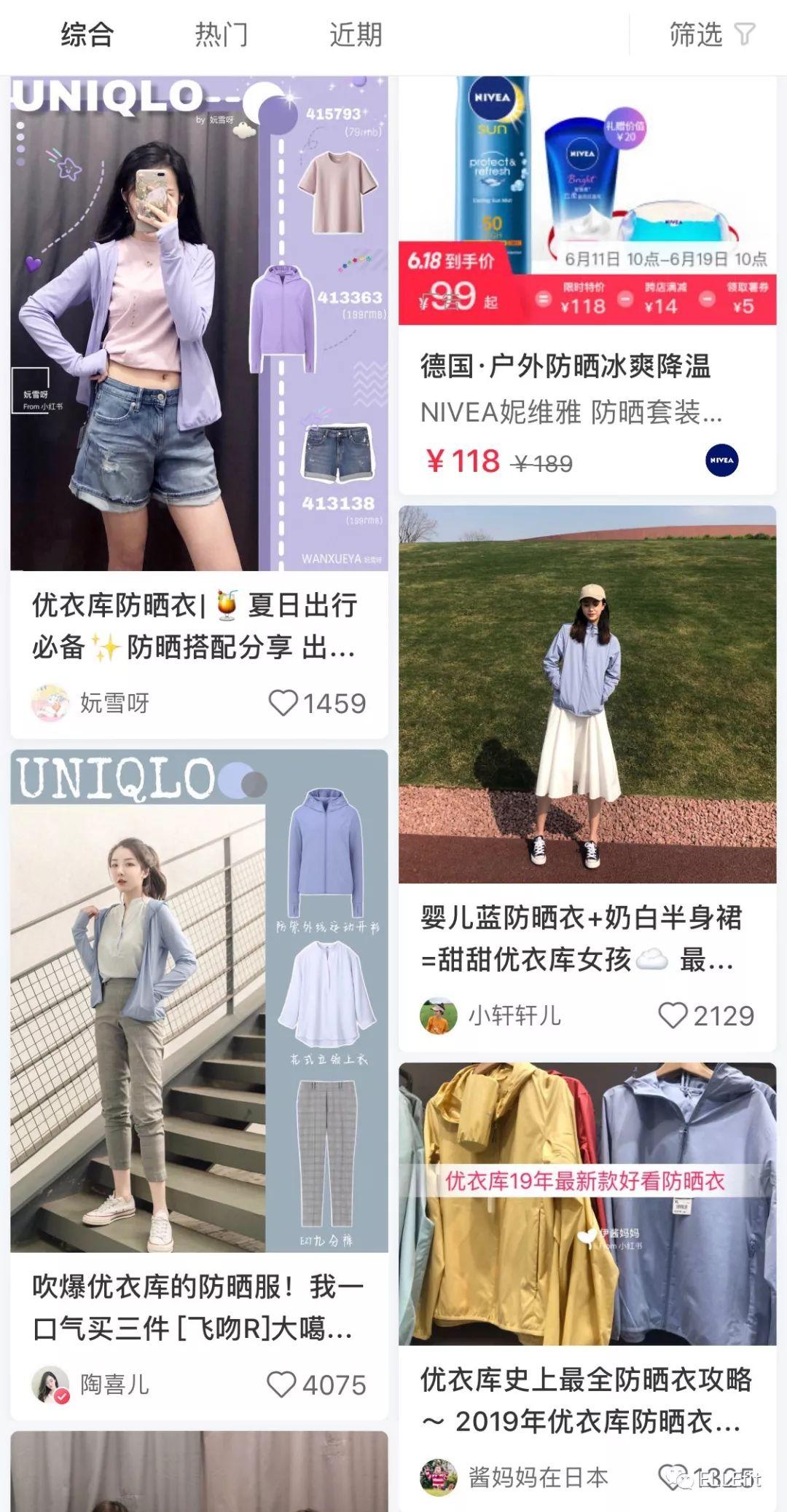Switch to the 综合 tab
787x1512 pixels.
(x=87, y=35)
